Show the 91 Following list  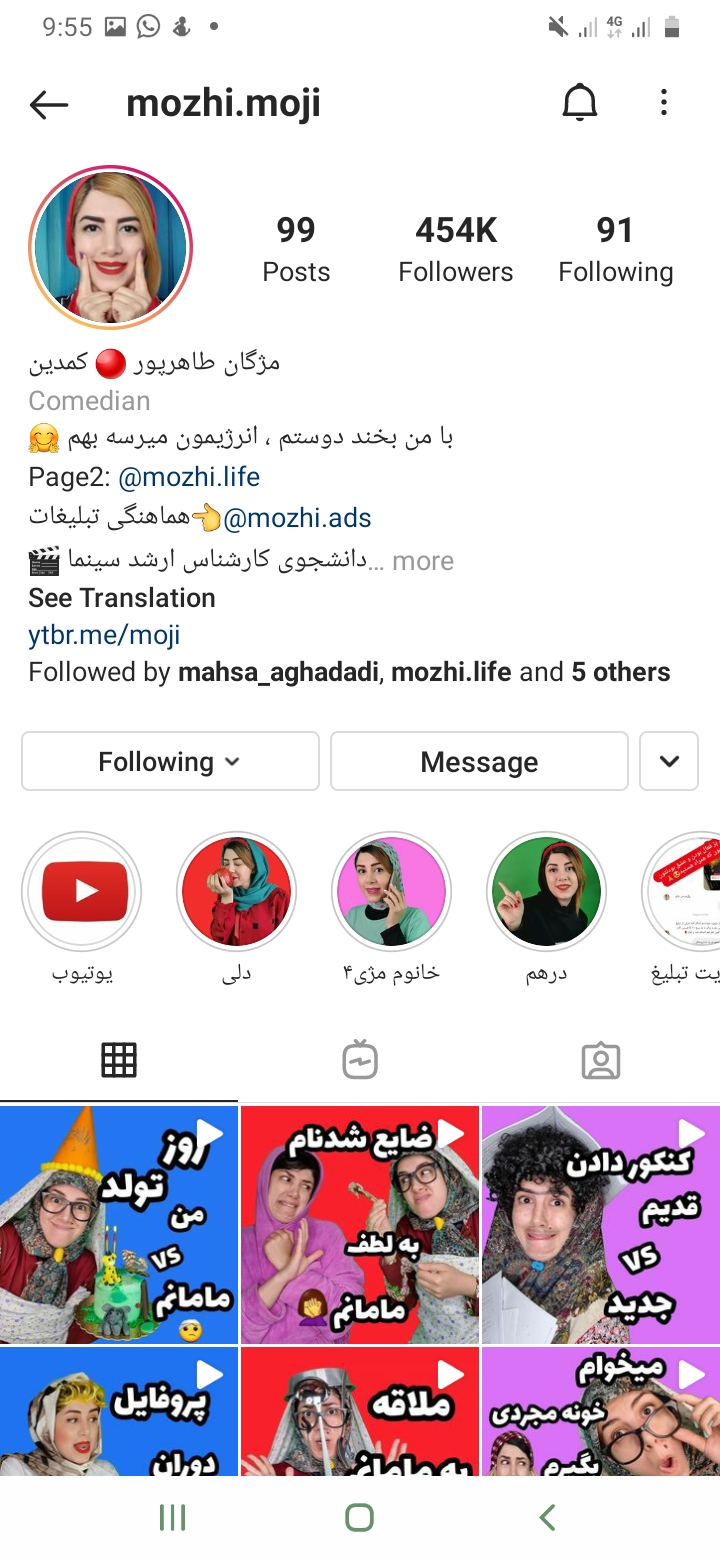[x=615, y=249]
